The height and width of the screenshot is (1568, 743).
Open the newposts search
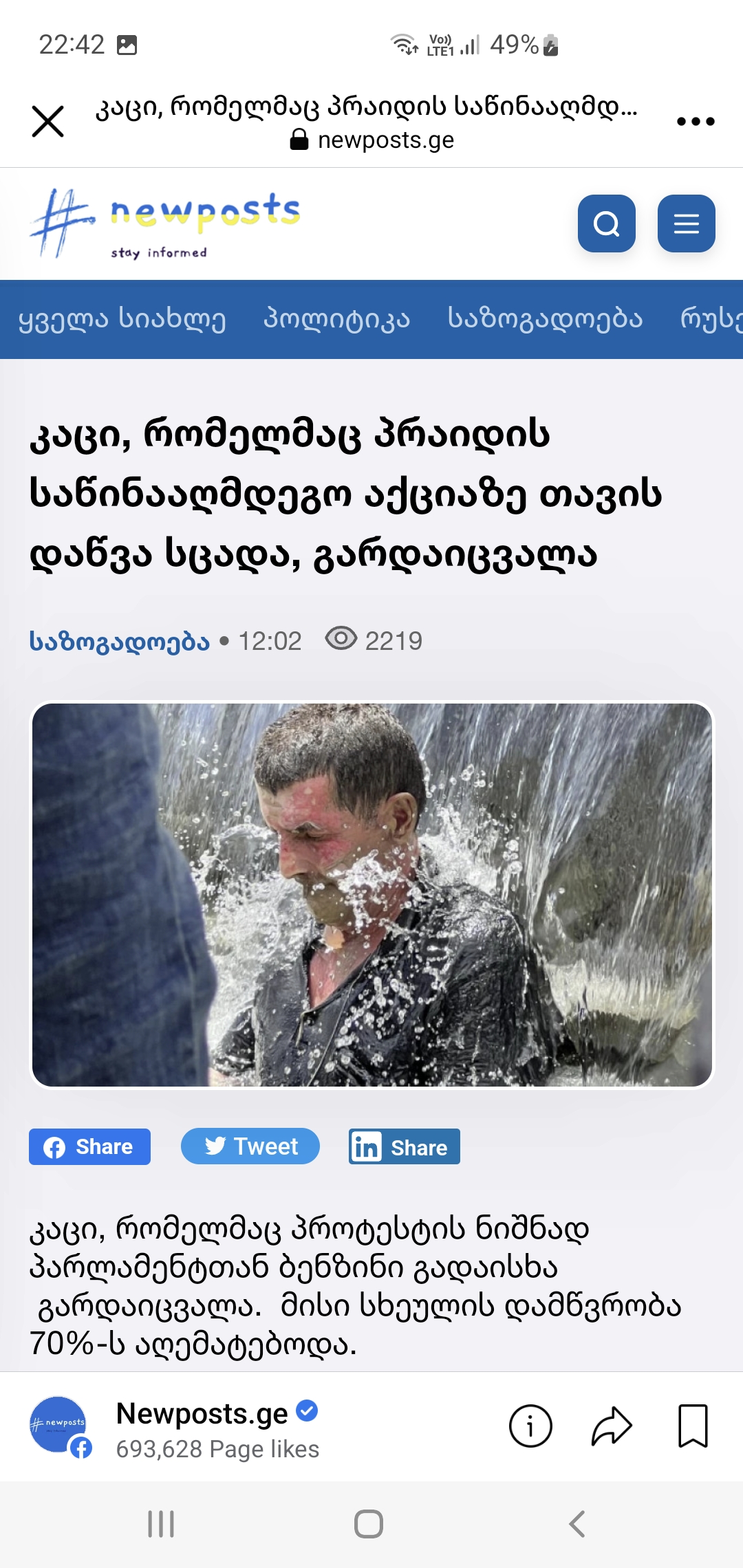[x=606, y=224]
